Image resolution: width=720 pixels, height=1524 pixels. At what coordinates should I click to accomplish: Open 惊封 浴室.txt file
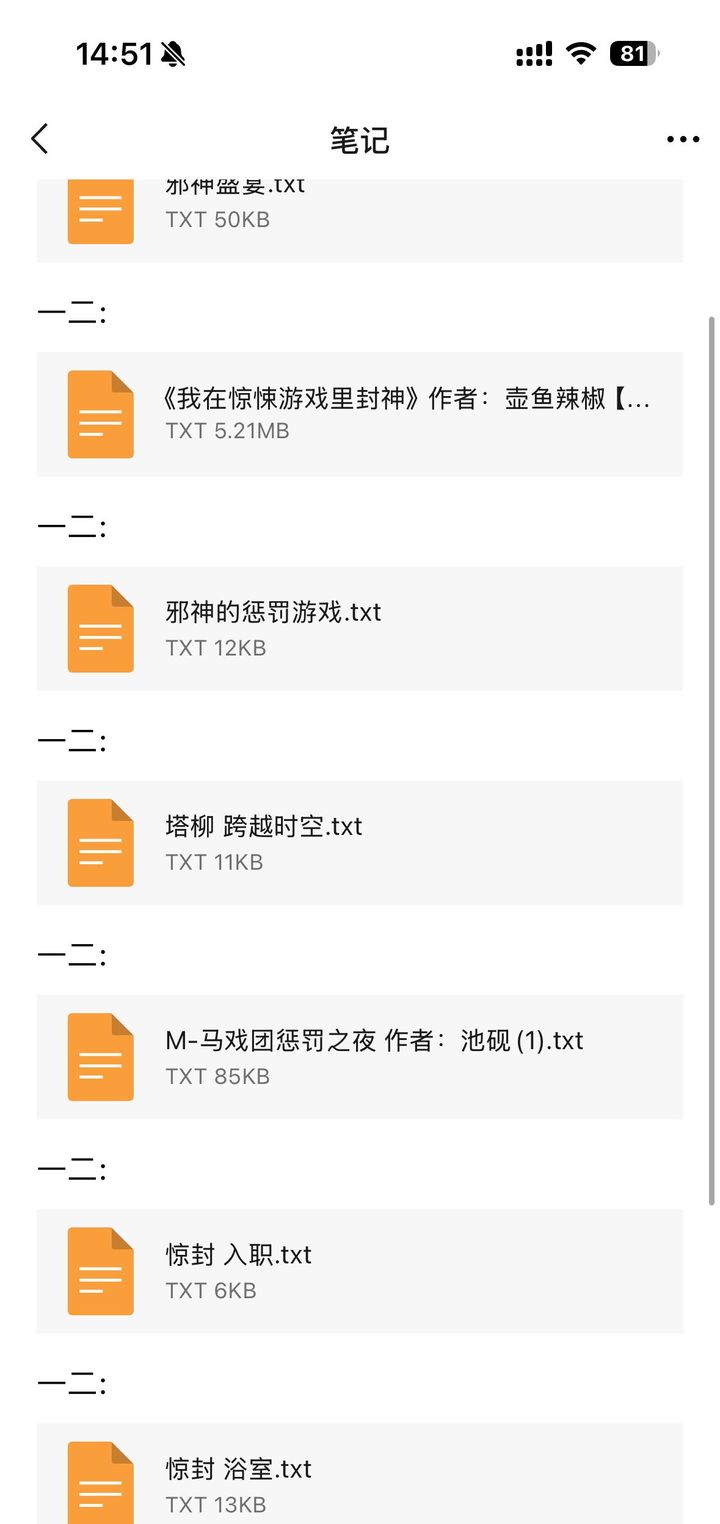pos(360,1473)
